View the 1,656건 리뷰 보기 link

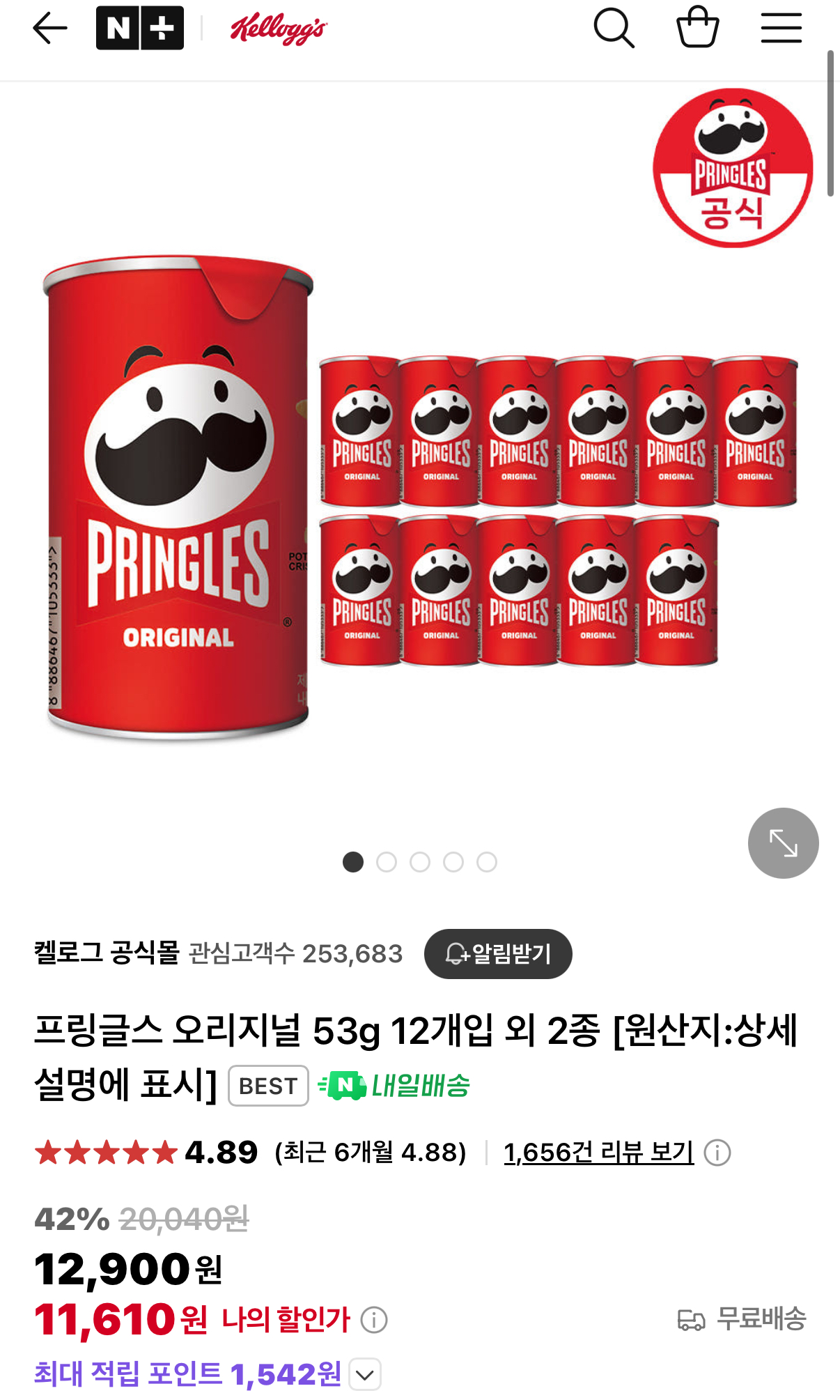coord(598,1153)
